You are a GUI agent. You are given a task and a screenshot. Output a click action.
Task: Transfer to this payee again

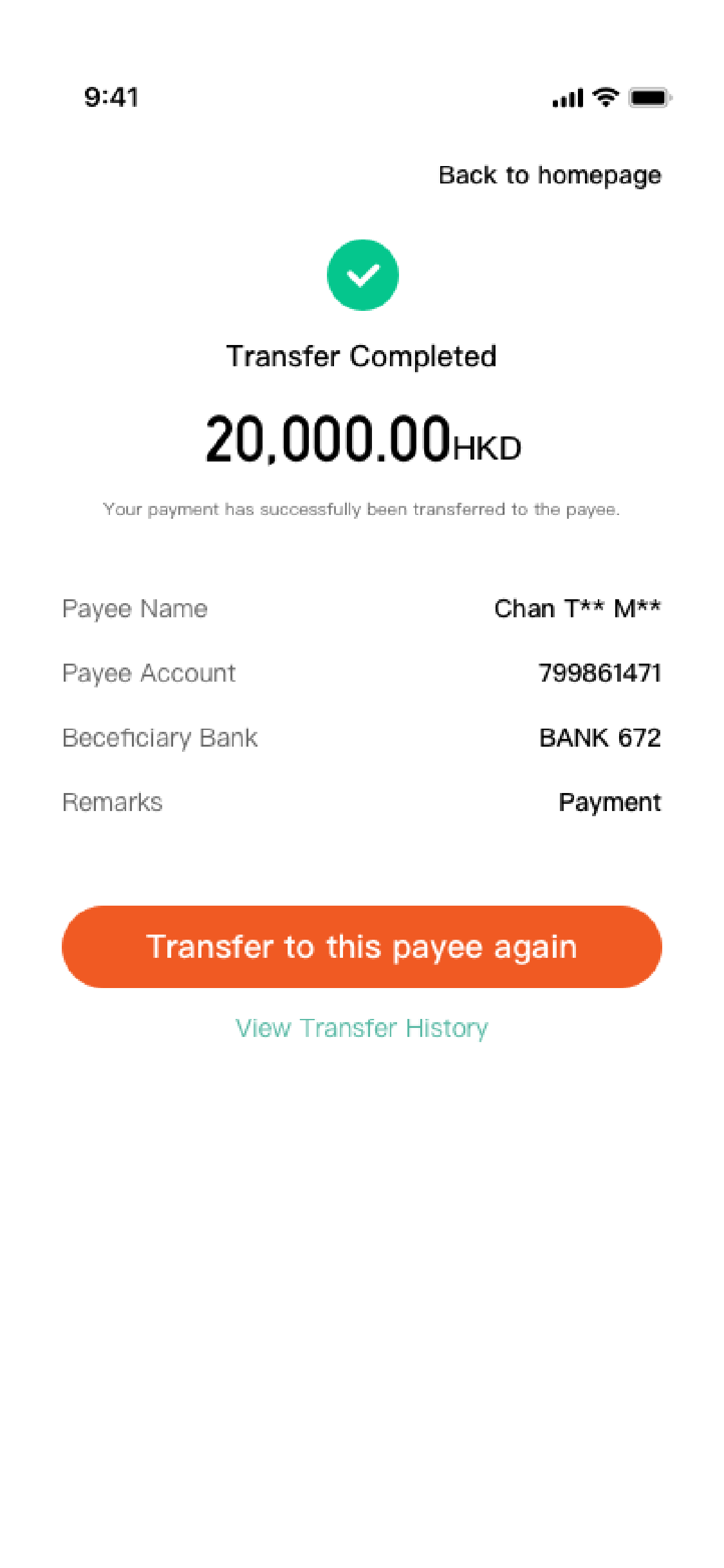pos(362,947)
